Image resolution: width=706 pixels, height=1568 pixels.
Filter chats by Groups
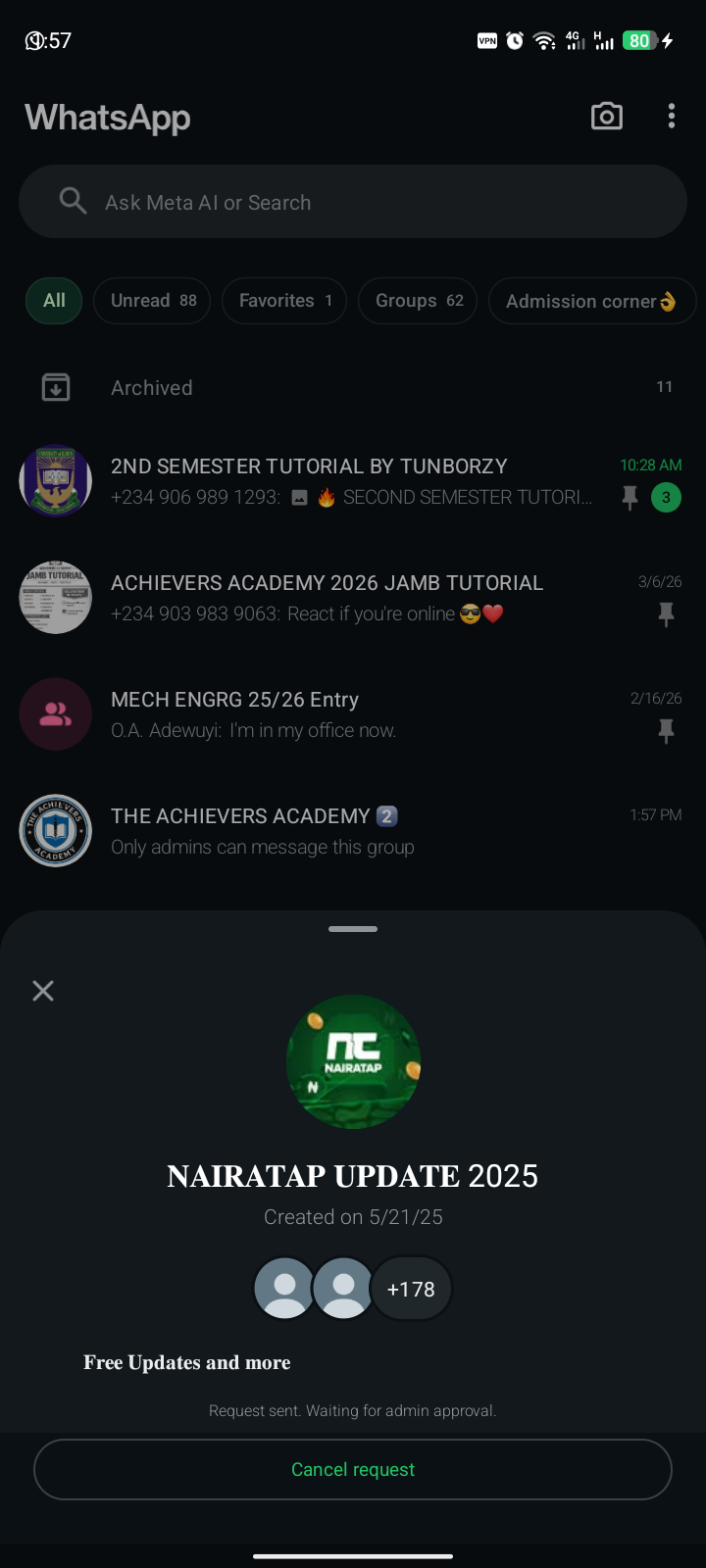(419, 301)
